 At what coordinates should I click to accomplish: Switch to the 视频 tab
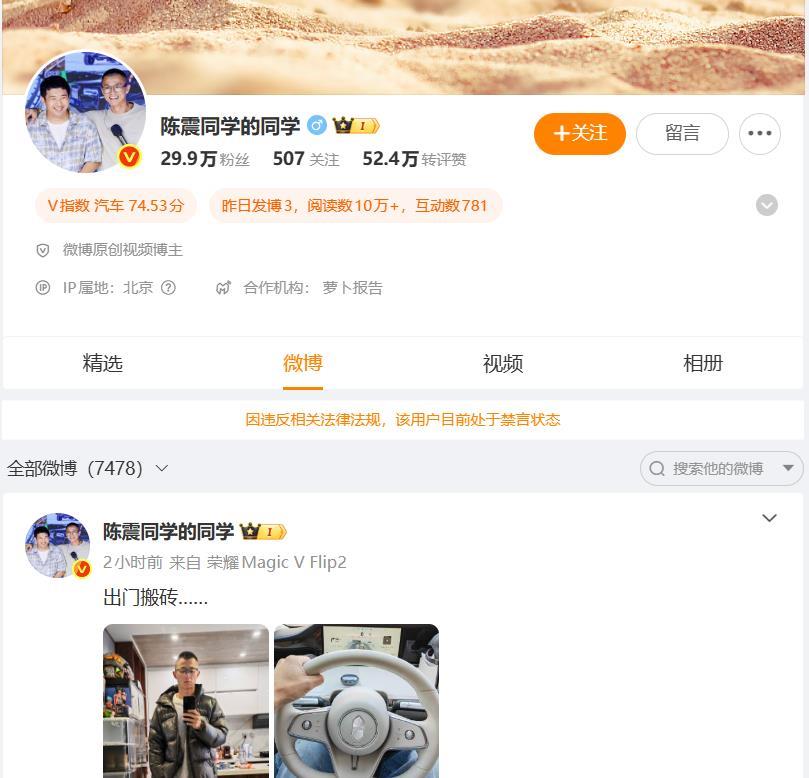coord(503,363)
